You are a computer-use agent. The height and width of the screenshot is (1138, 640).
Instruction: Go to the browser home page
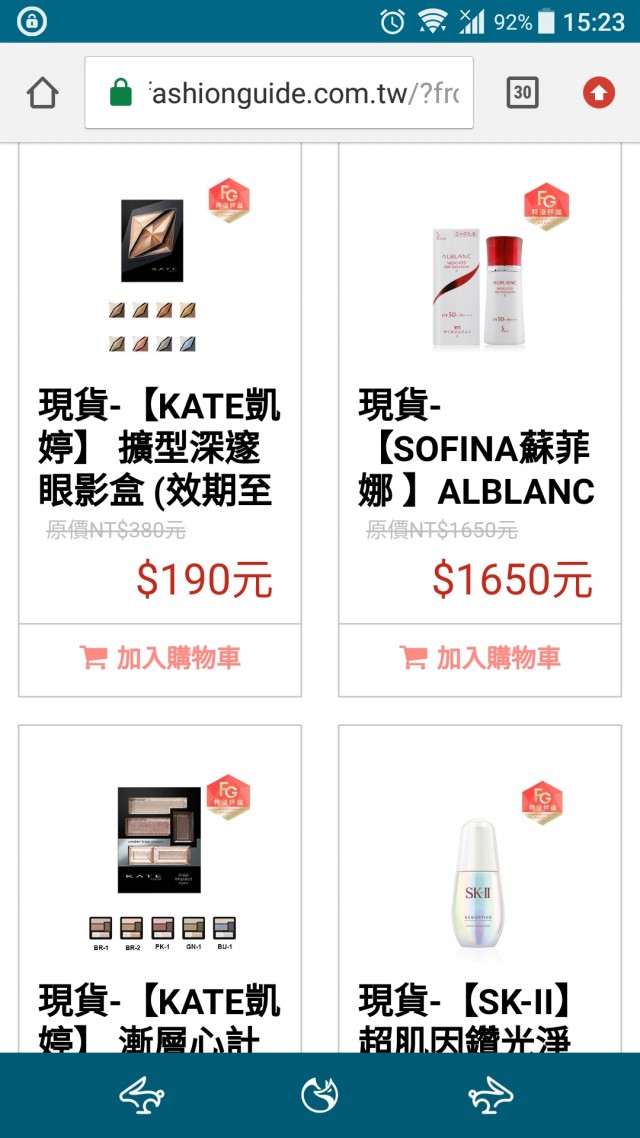point(42,94)
